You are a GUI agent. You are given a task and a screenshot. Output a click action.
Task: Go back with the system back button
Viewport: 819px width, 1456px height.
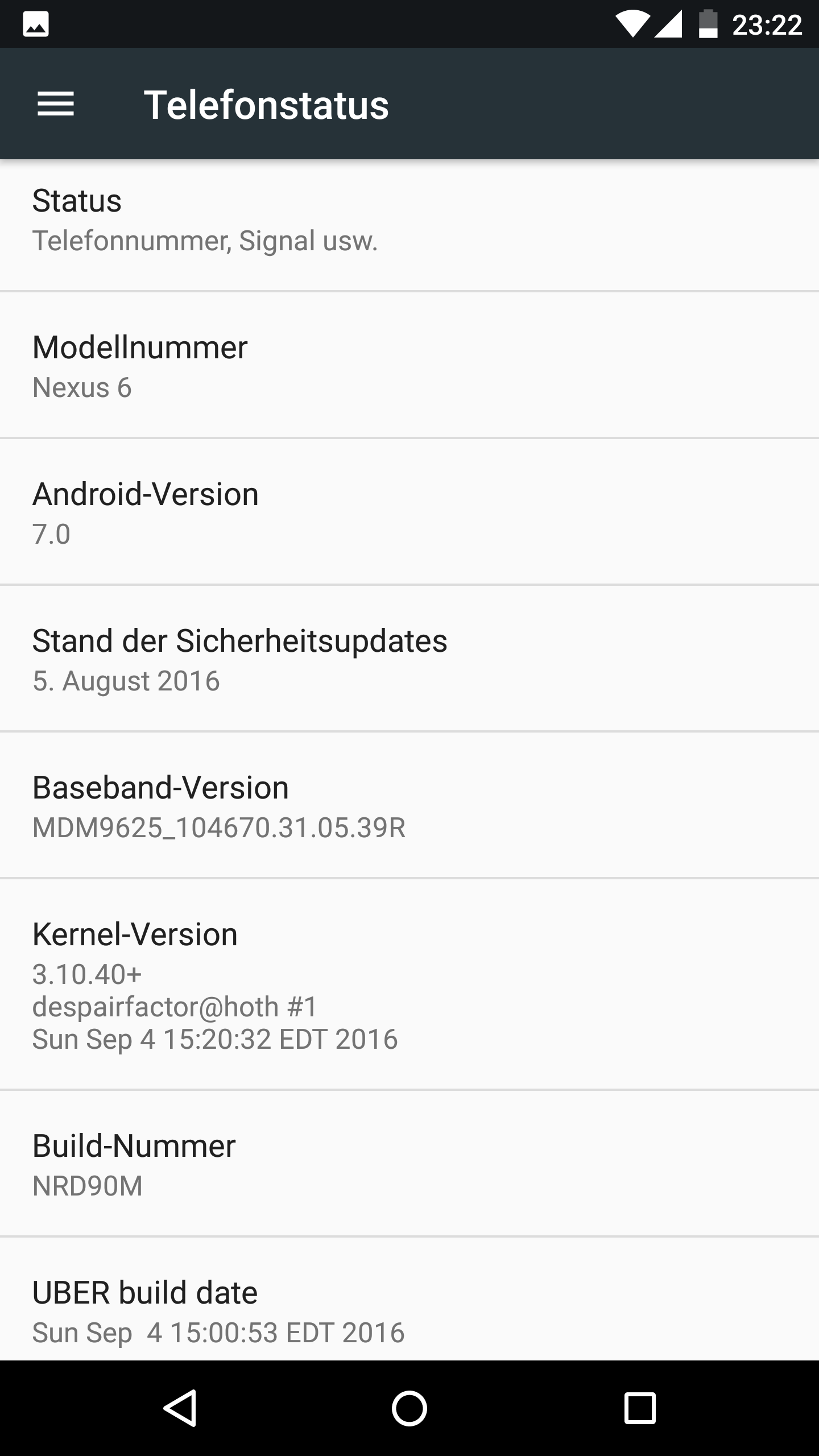[180, 1408]
